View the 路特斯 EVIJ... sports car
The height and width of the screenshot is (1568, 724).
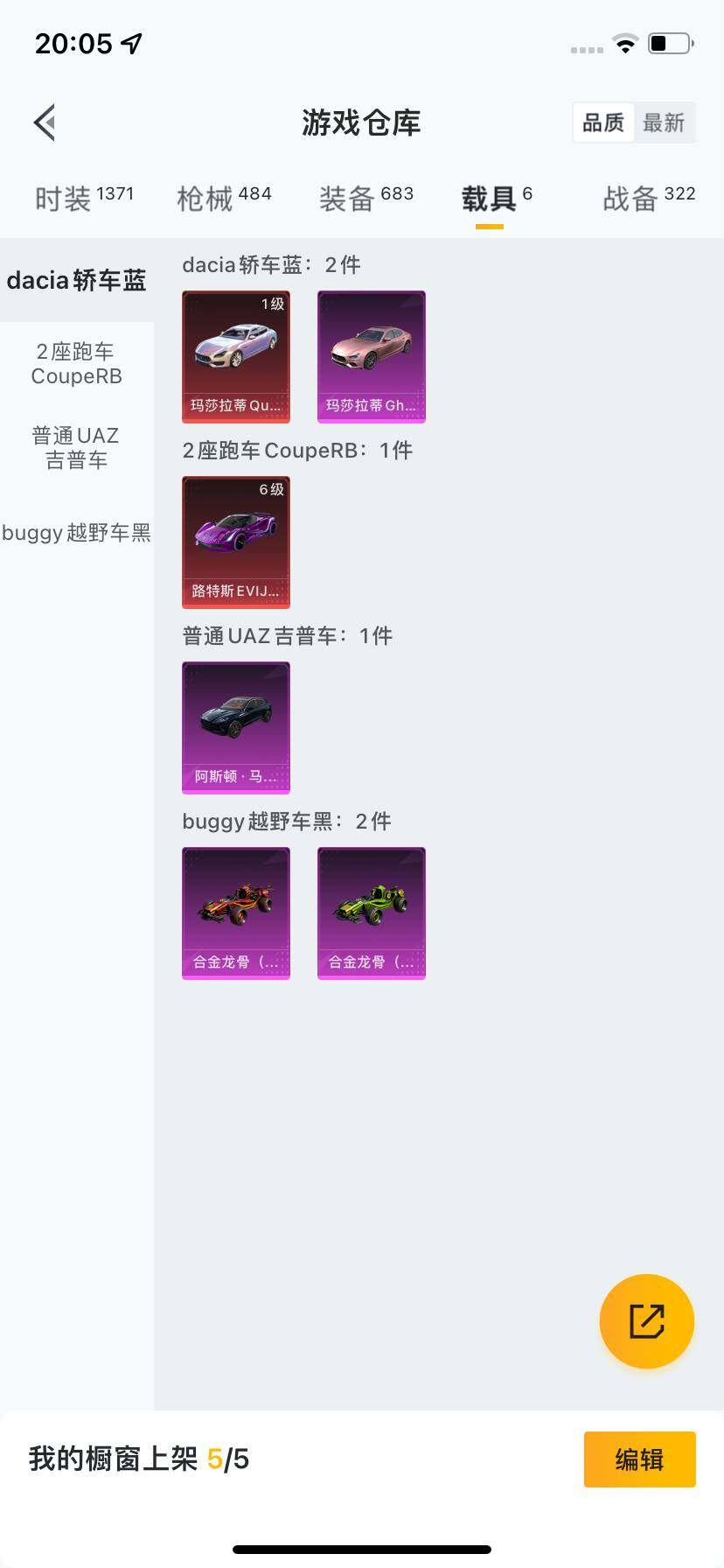236,542
